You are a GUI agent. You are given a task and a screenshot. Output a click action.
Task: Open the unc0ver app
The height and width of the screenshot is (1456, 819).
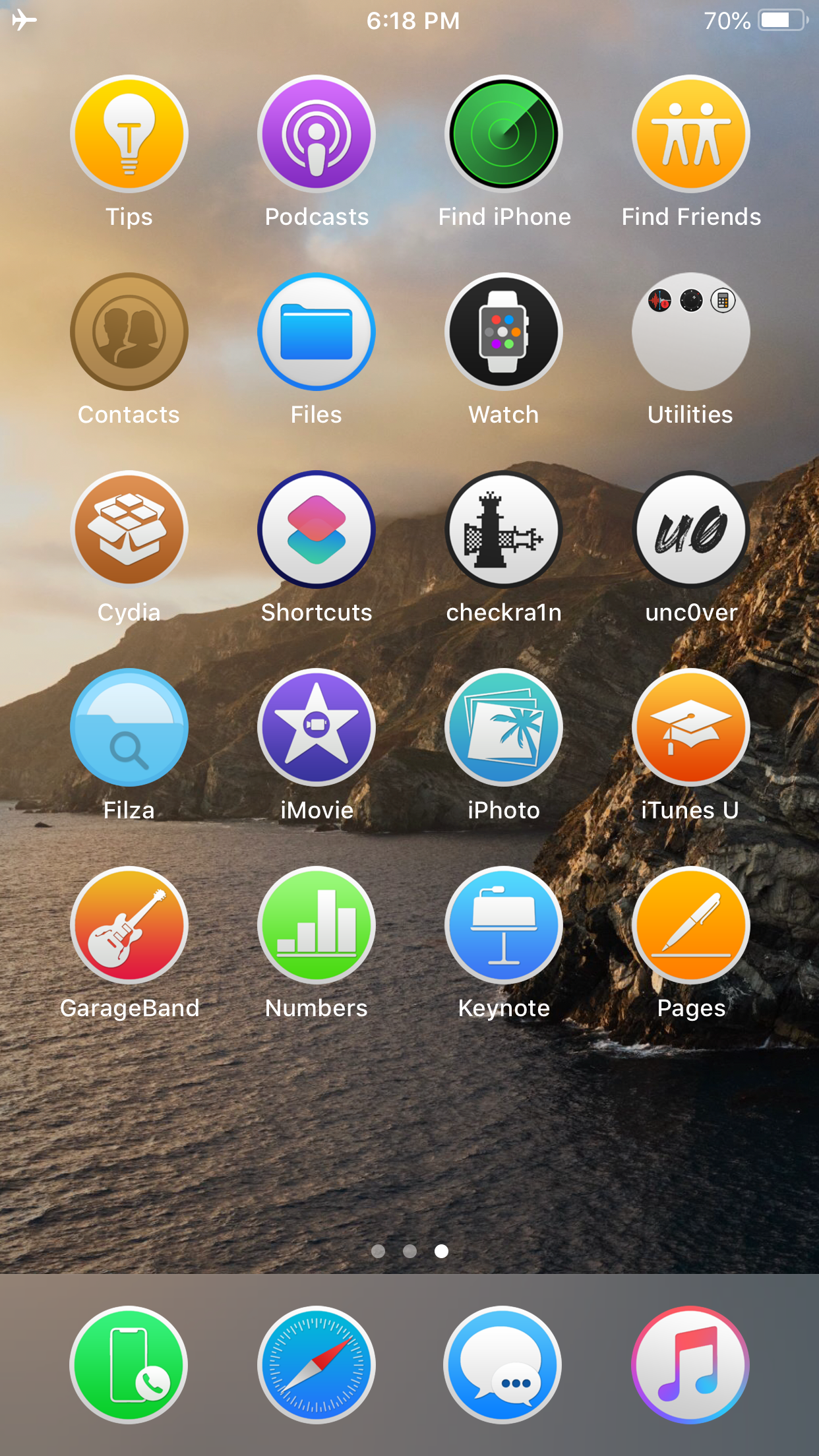691,530
